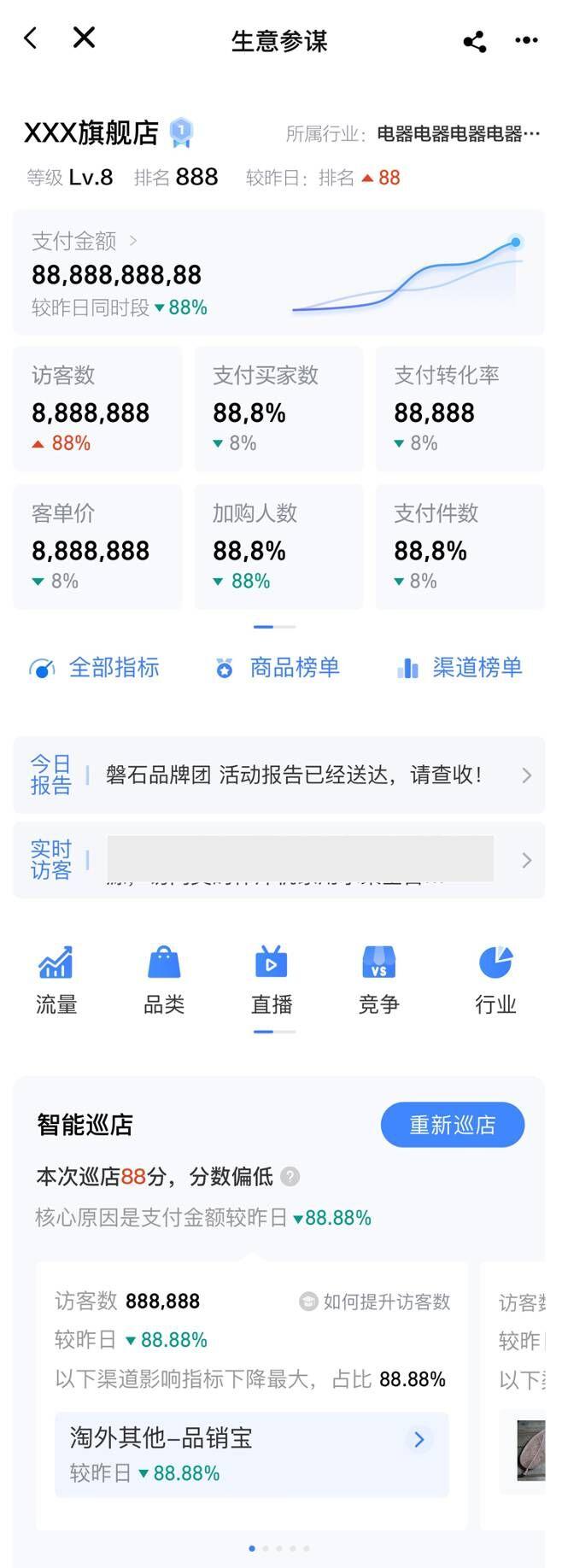The height and width of the screenshot is (1568, 562).
Task: Open the 支付买家数 metric card
Action: click(x=278, y=408)
